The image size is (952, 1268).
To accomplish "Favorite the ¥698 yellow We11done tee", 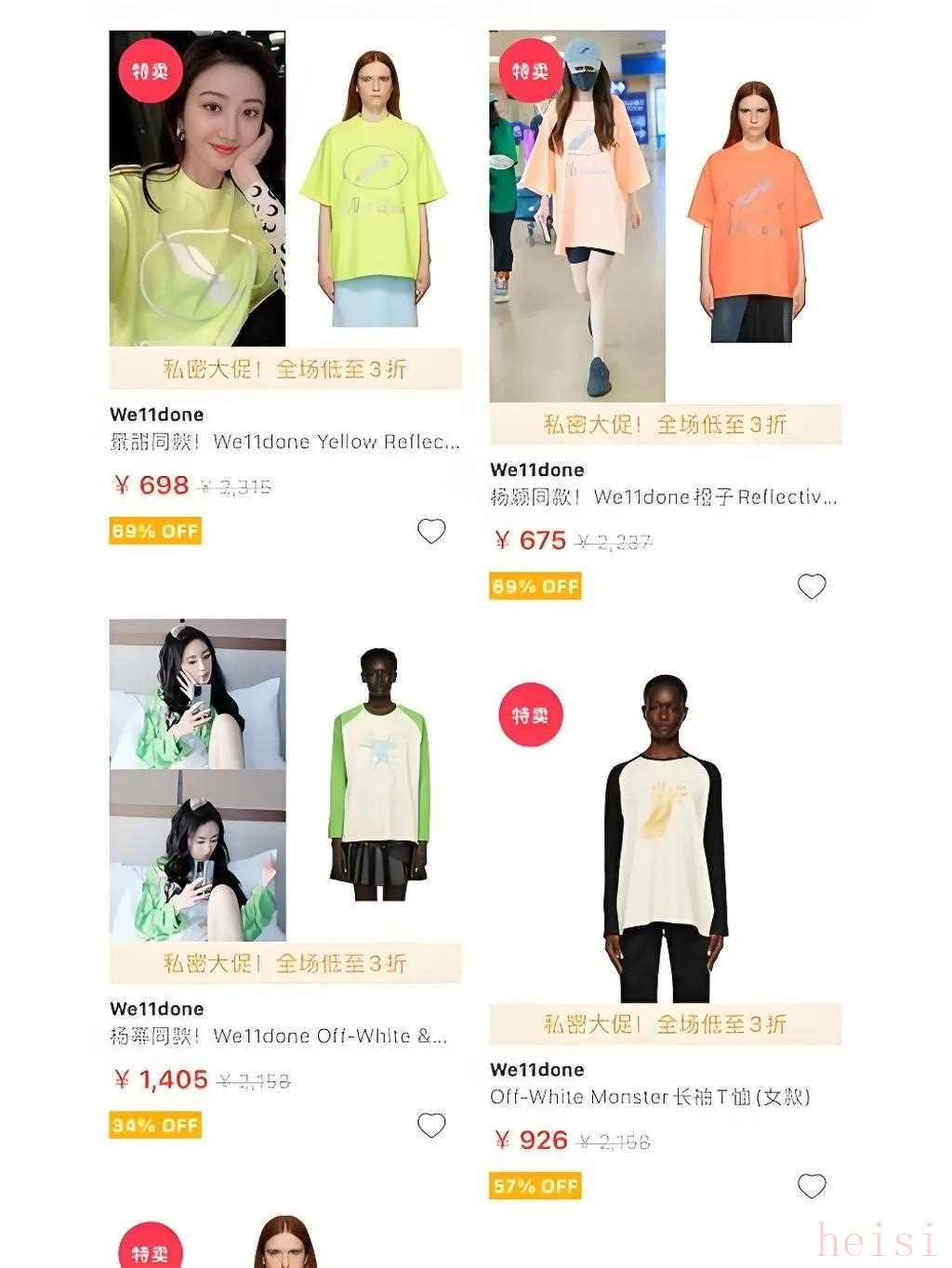I will [x=431, y=532].
